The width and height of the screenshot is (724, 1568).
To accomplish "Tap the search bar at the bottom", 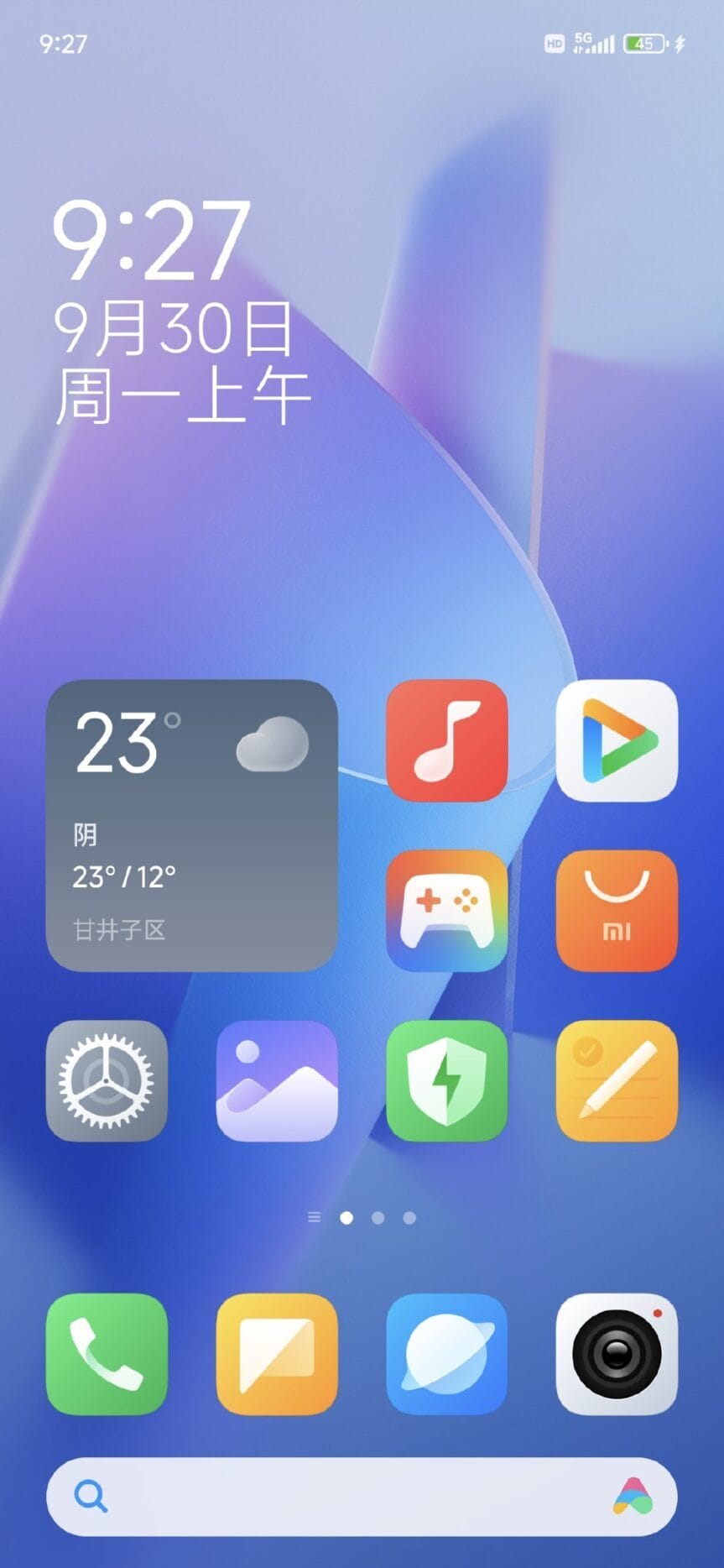I will coord(336,1496).
